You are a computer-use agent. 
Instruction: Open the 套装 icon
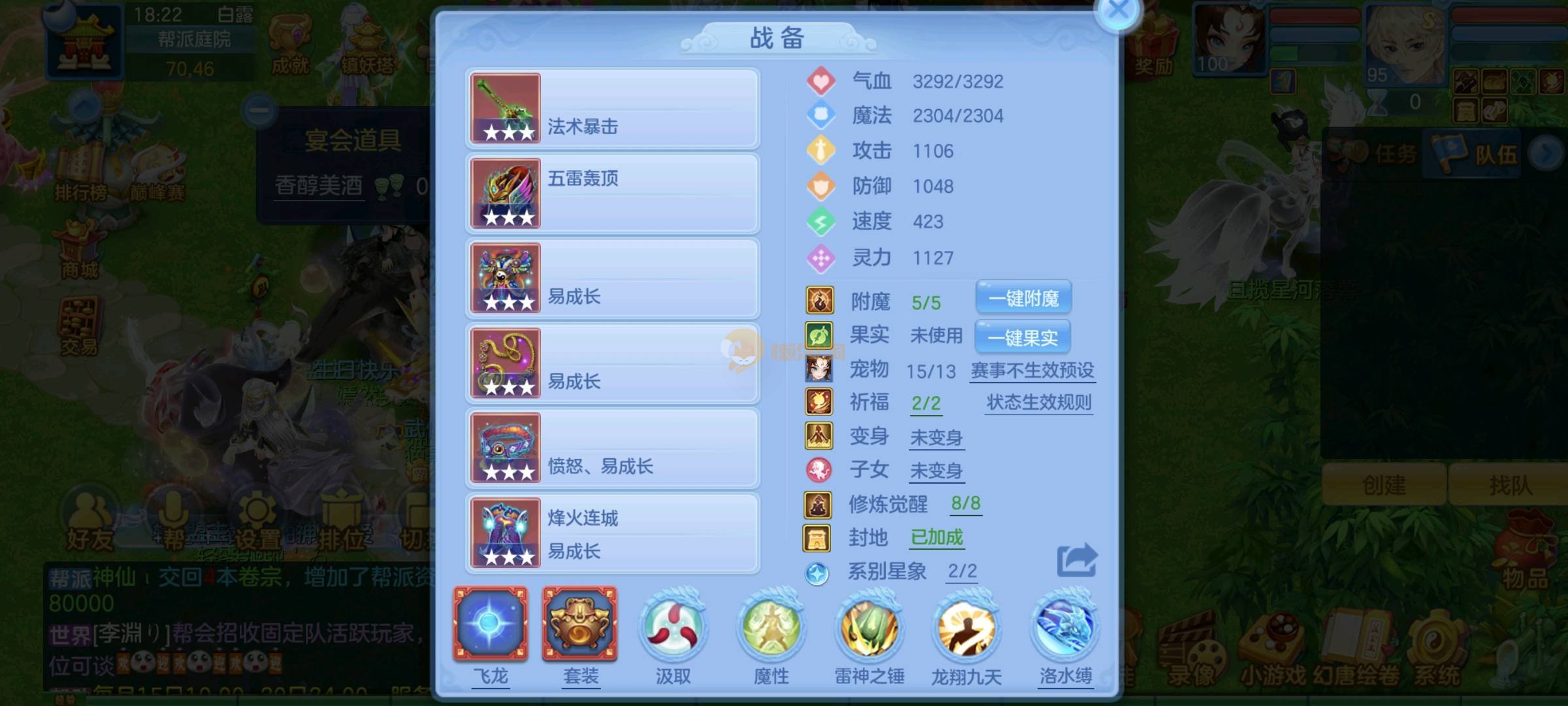pyautogui.click(x=580, y=624)
